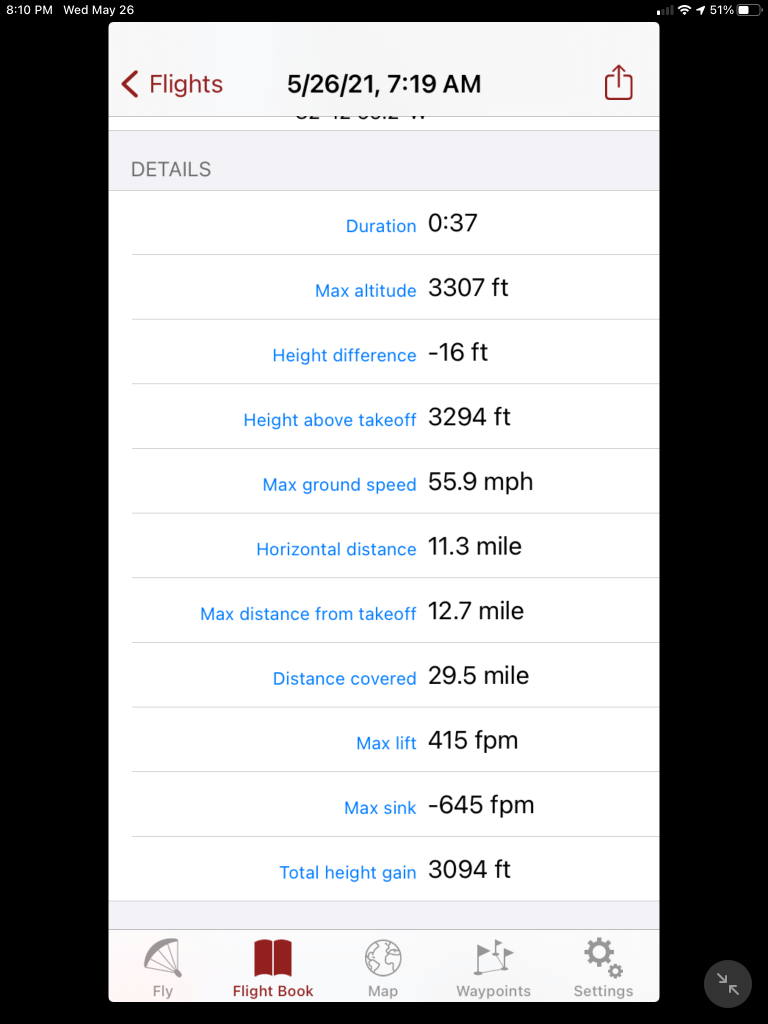Open the Flight Book tab
The height and width of the screenshot is (1024, 768).
(273, 968)
